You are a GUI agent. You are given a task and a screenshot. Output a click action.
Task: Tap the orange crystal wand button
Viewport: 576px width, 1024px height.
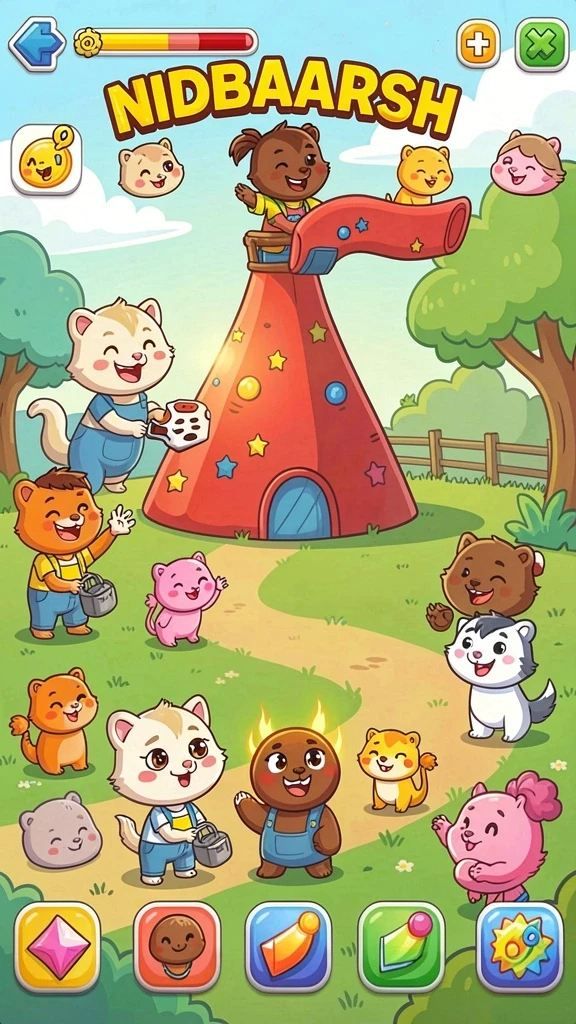click(x=289, y=947)
